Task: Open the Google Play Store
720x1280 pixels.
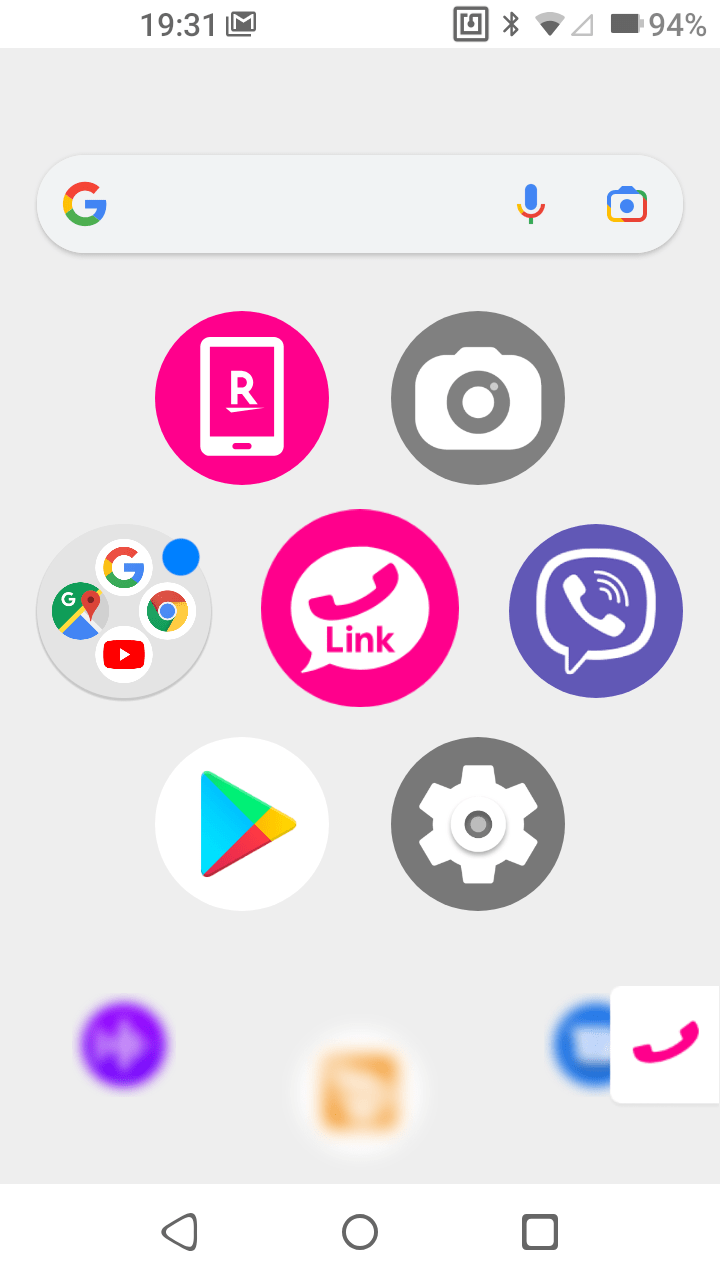Action: tap(242, 824)
